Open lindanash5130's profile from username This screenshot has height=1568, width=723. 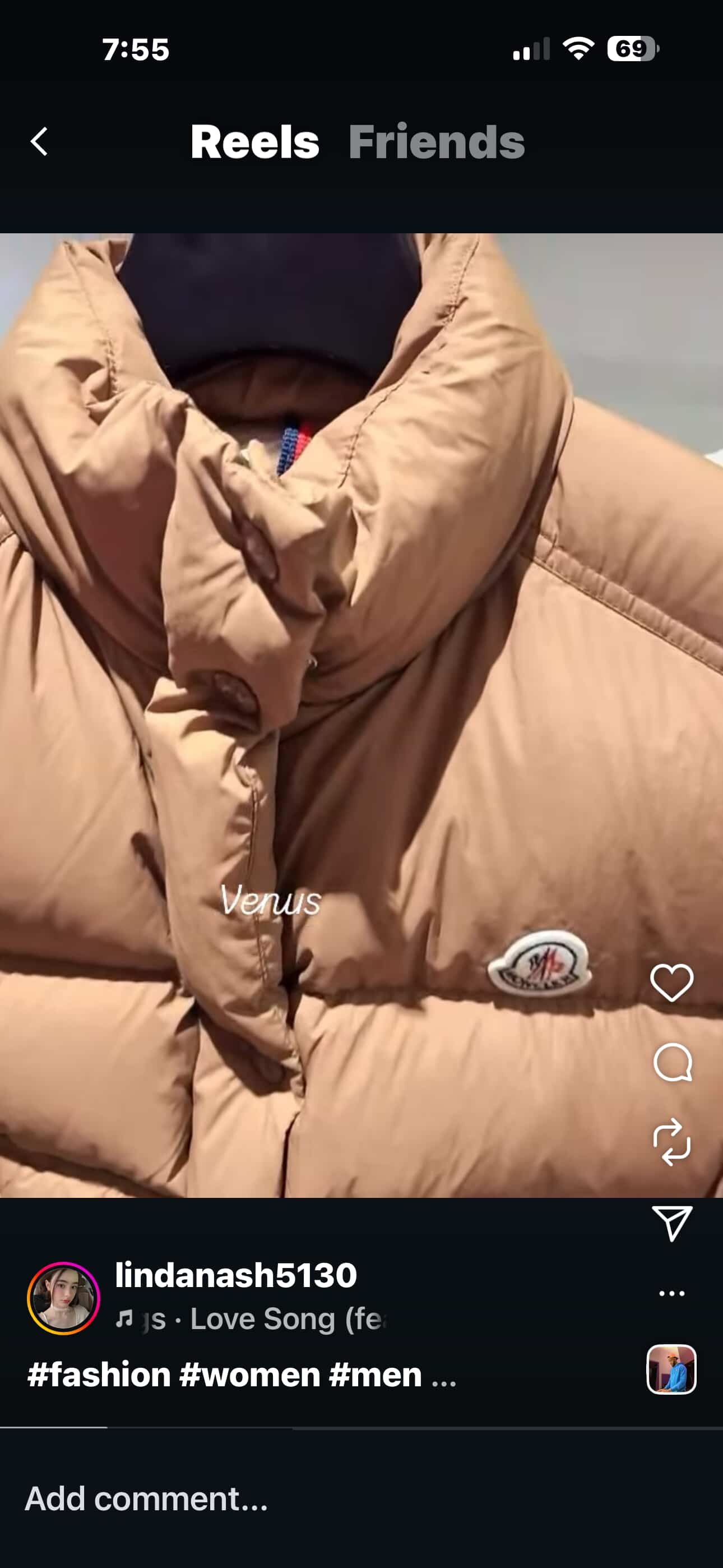pos(235,1275)
